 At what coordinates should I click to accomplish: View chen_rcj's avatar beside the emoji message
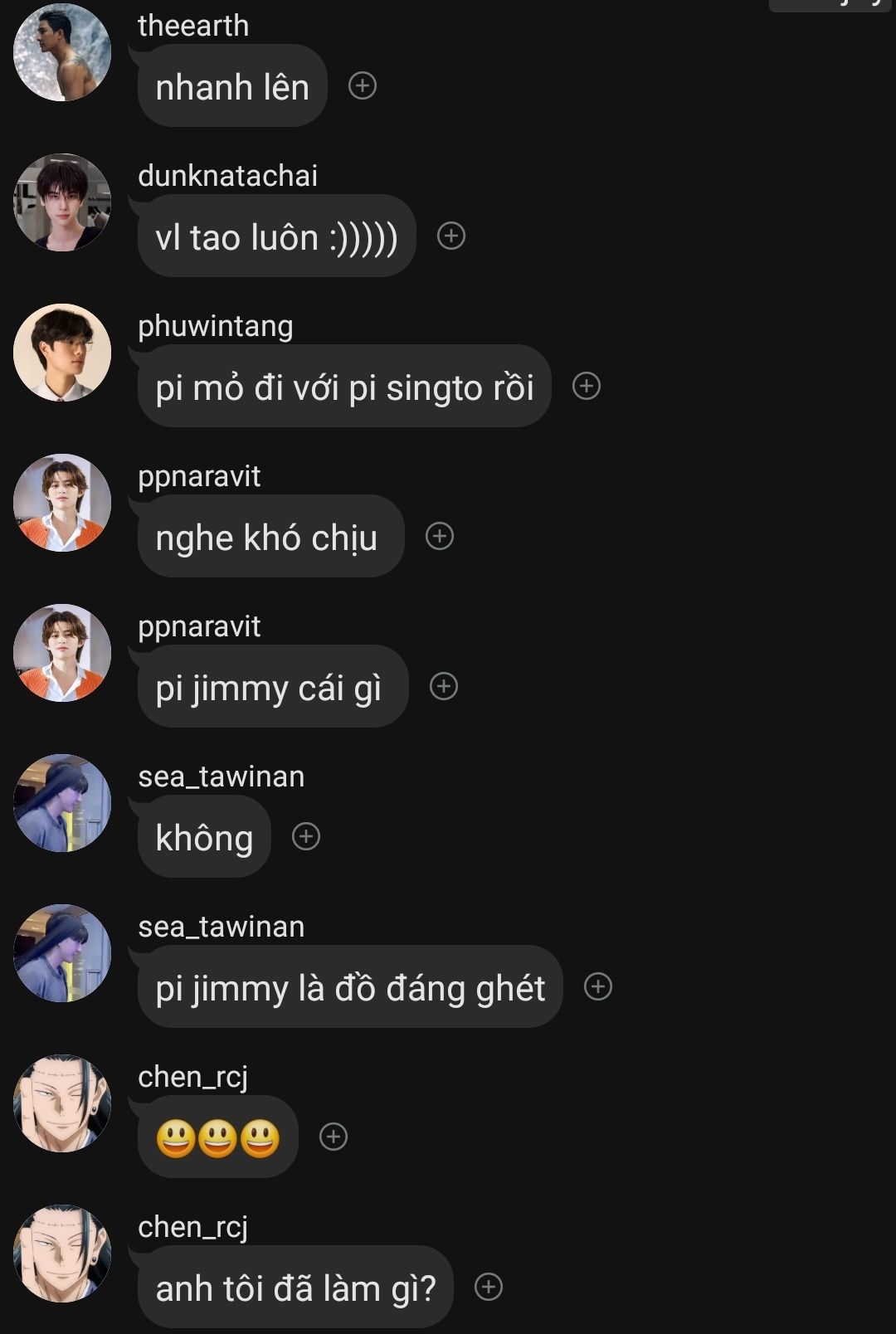click(x=62, y=1103)
